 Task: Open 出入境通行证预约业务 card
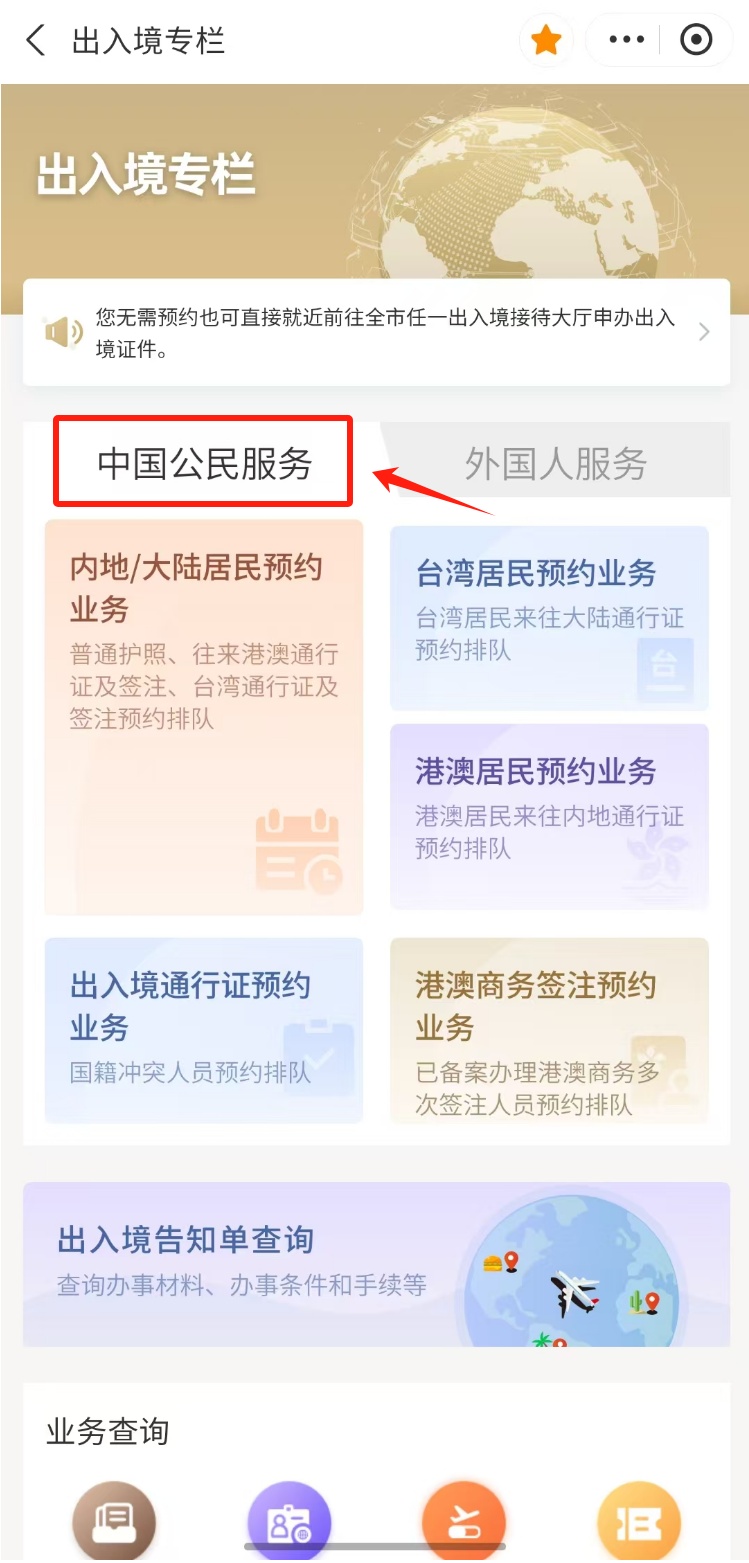pyautogui.click(x=204, y=1030)
